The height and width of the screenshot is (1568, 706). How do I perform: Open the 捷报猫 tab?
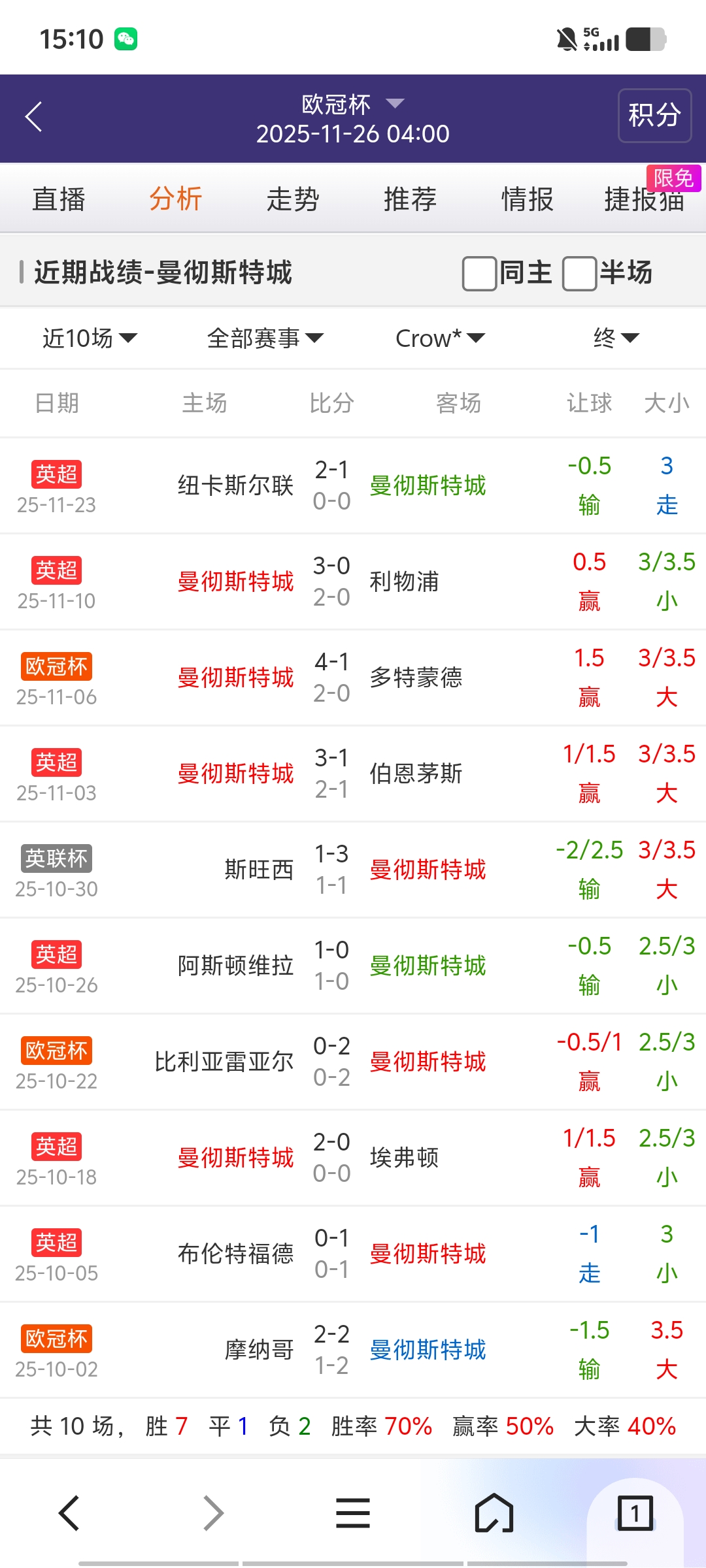pos(644,199)
